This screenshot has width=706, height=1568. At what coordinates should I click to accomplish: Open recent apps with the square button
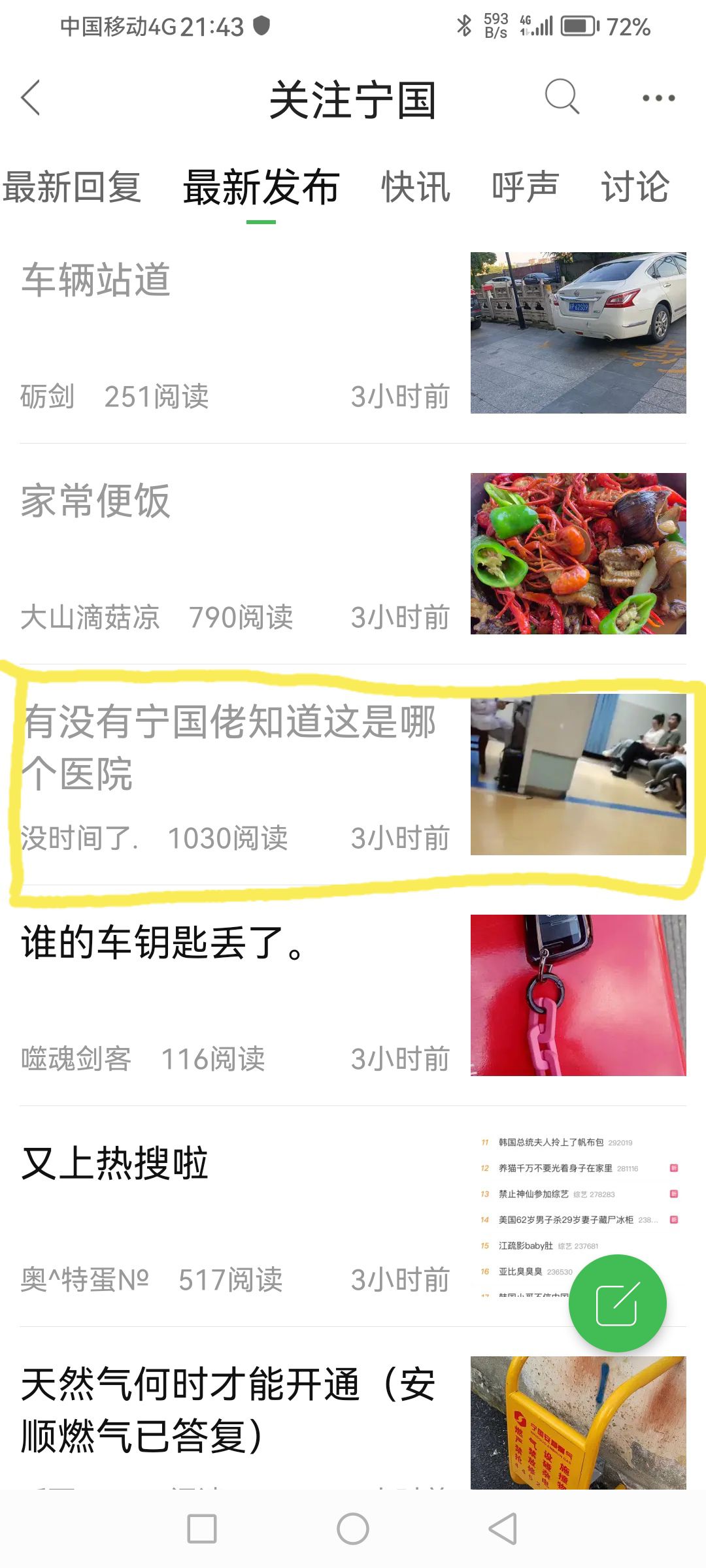(x=202, y=1529)
